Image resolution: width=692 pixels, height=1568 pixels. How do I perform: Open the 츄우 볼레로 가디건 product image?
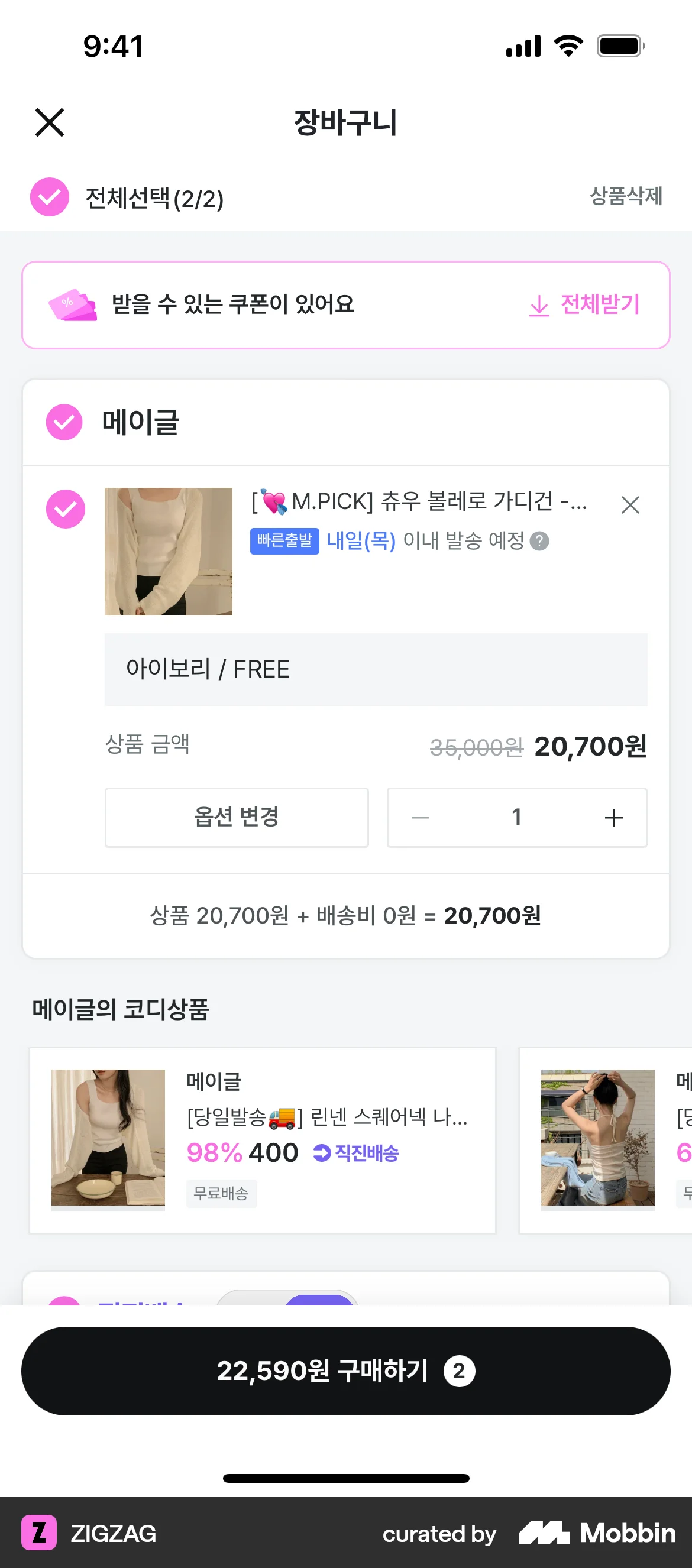tap(168, 551)
